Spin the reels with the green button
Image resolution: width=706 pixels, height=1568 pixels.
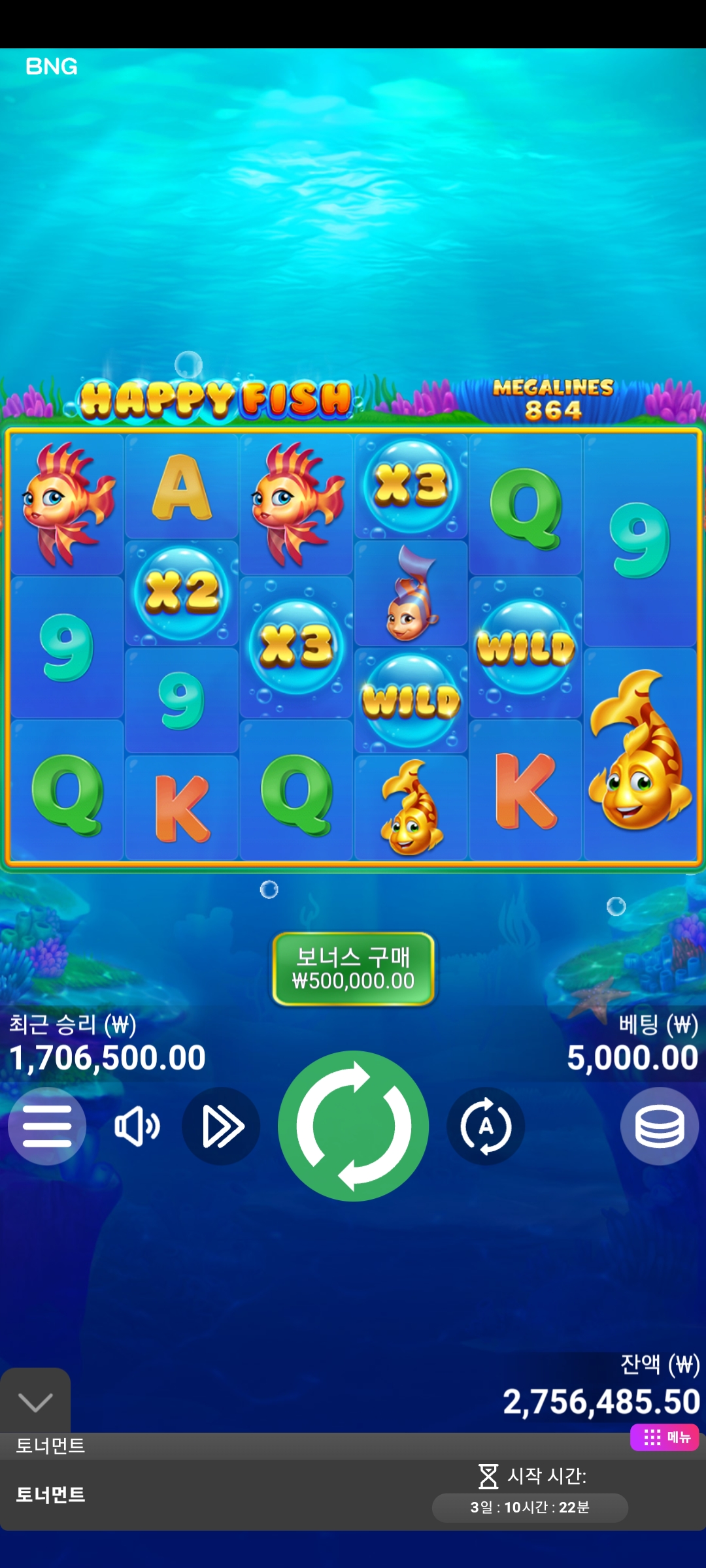pos(353,1126)
